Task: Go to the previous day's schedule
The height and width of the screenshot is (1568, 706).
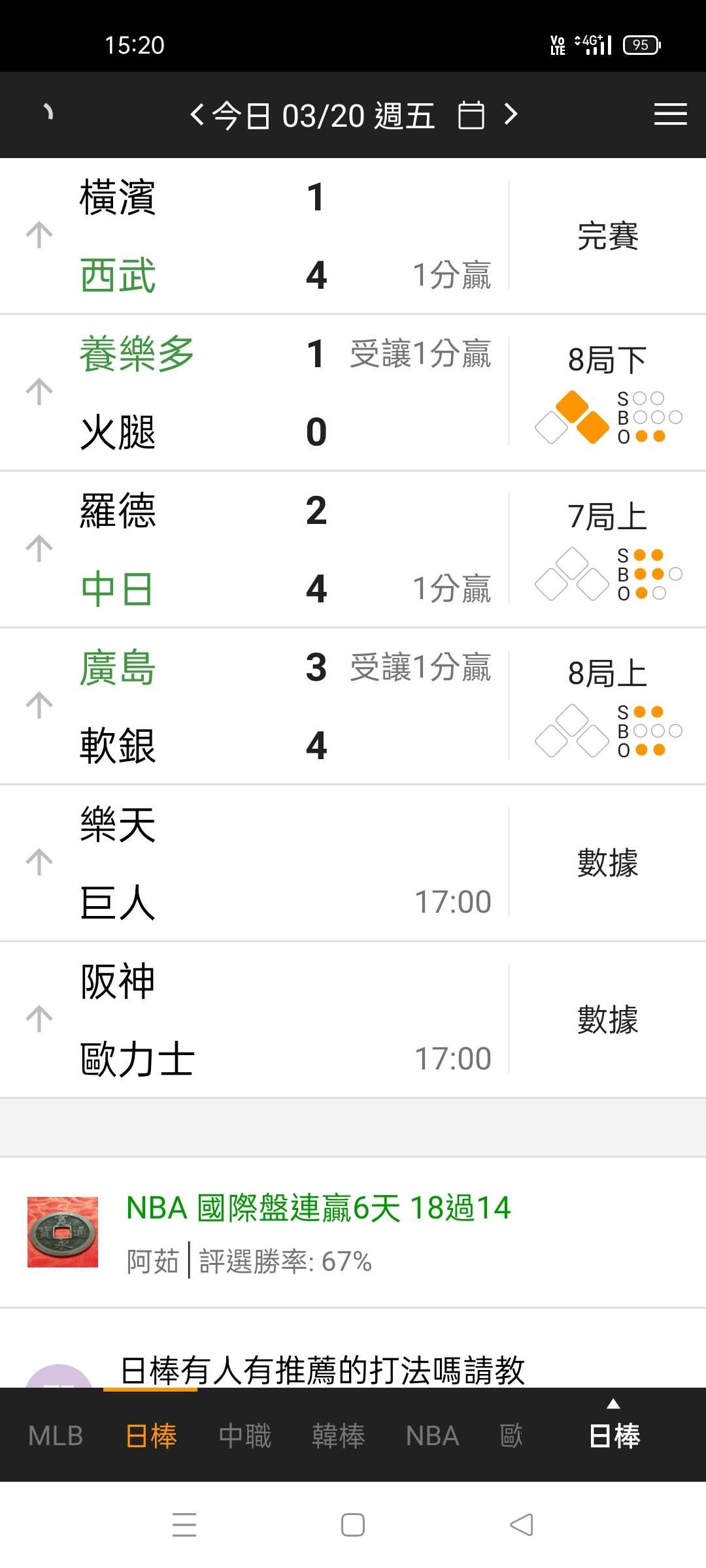Action: (197, 115)
